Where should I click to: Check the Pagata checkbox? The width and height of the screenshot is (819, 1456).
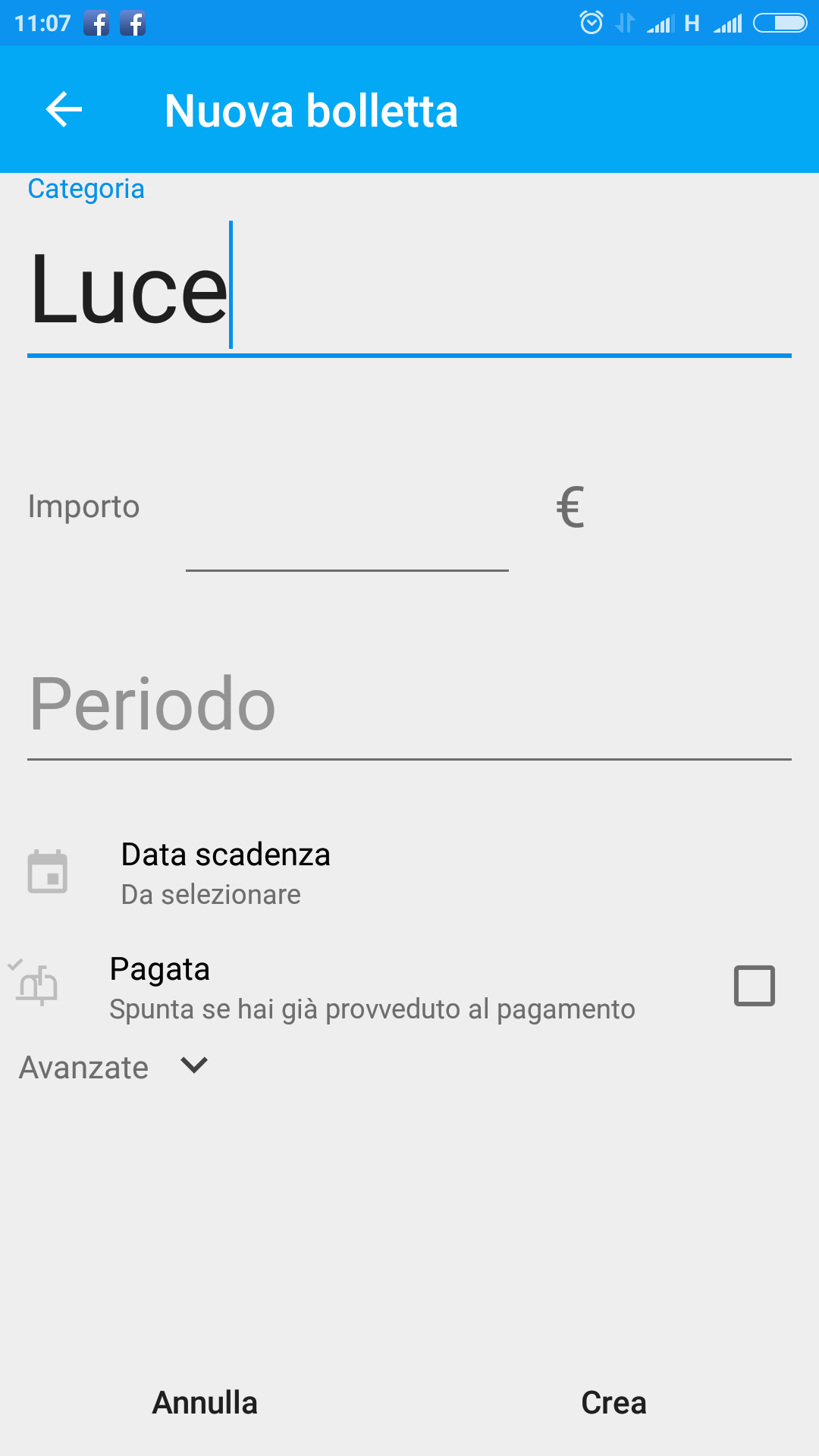tap(755, 986)
